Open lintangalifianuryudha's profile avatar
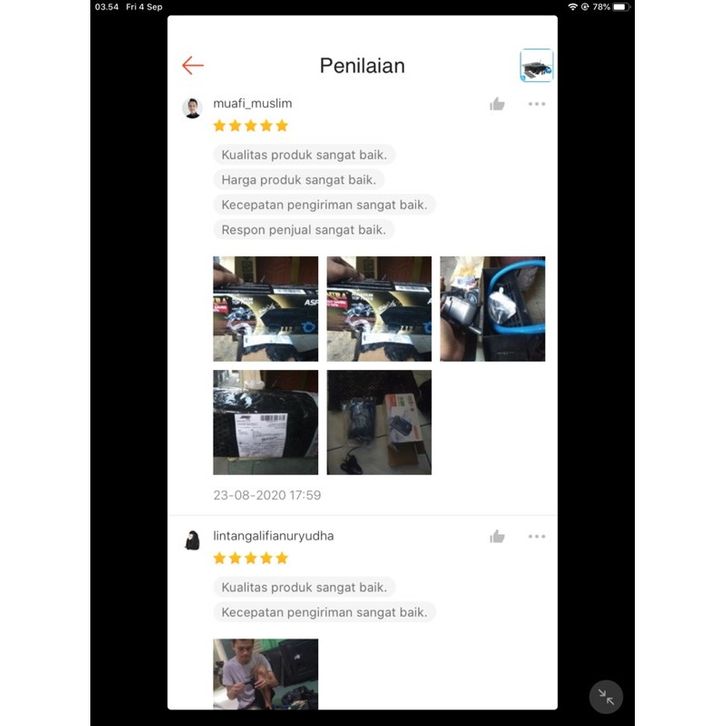The width and height of the screenshot is (726, 726). [x=192, y=540]
